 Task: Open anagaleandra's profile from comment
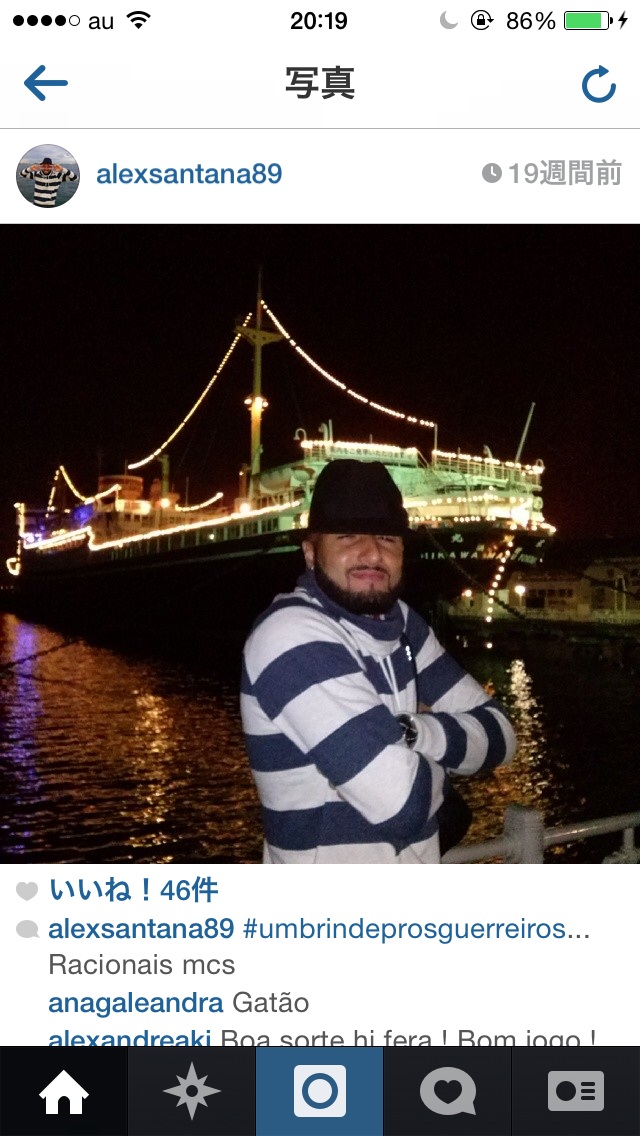135,1002
